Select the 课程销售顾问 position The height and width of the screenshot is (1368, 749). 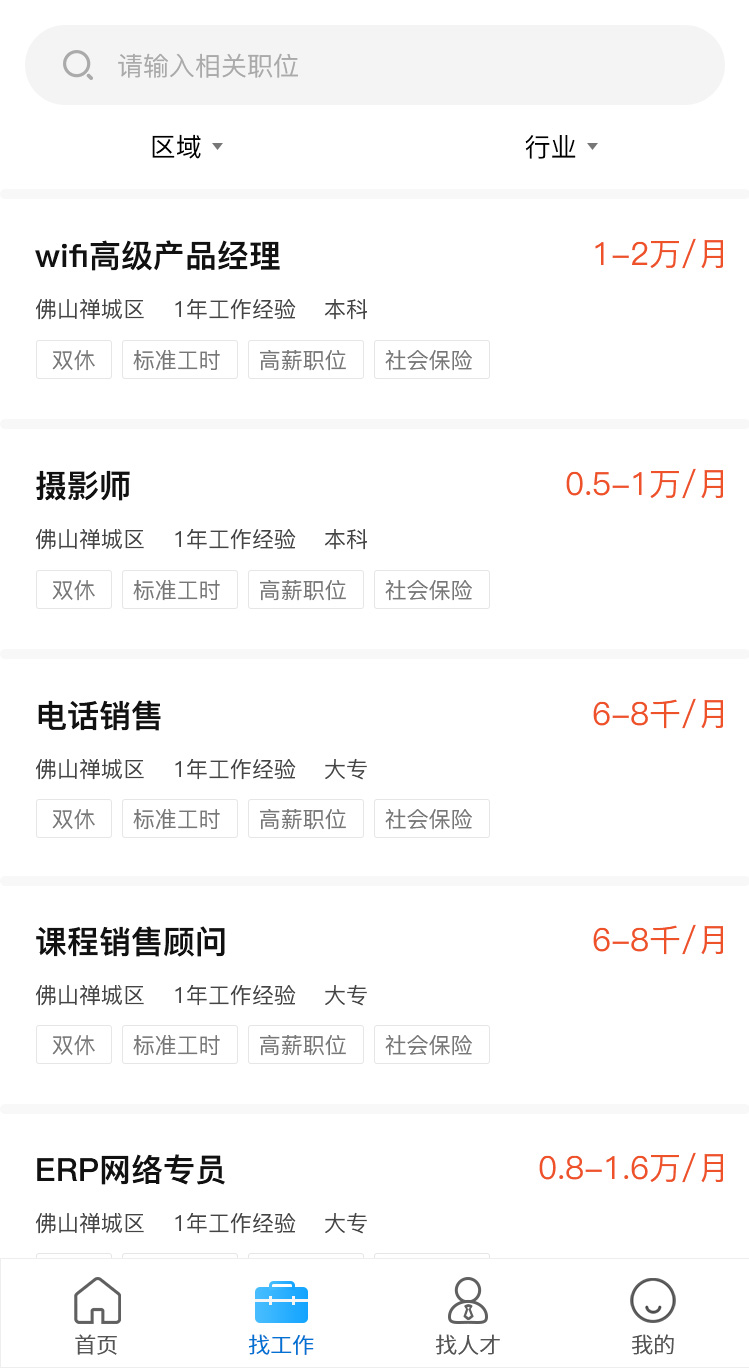[131, 942]
